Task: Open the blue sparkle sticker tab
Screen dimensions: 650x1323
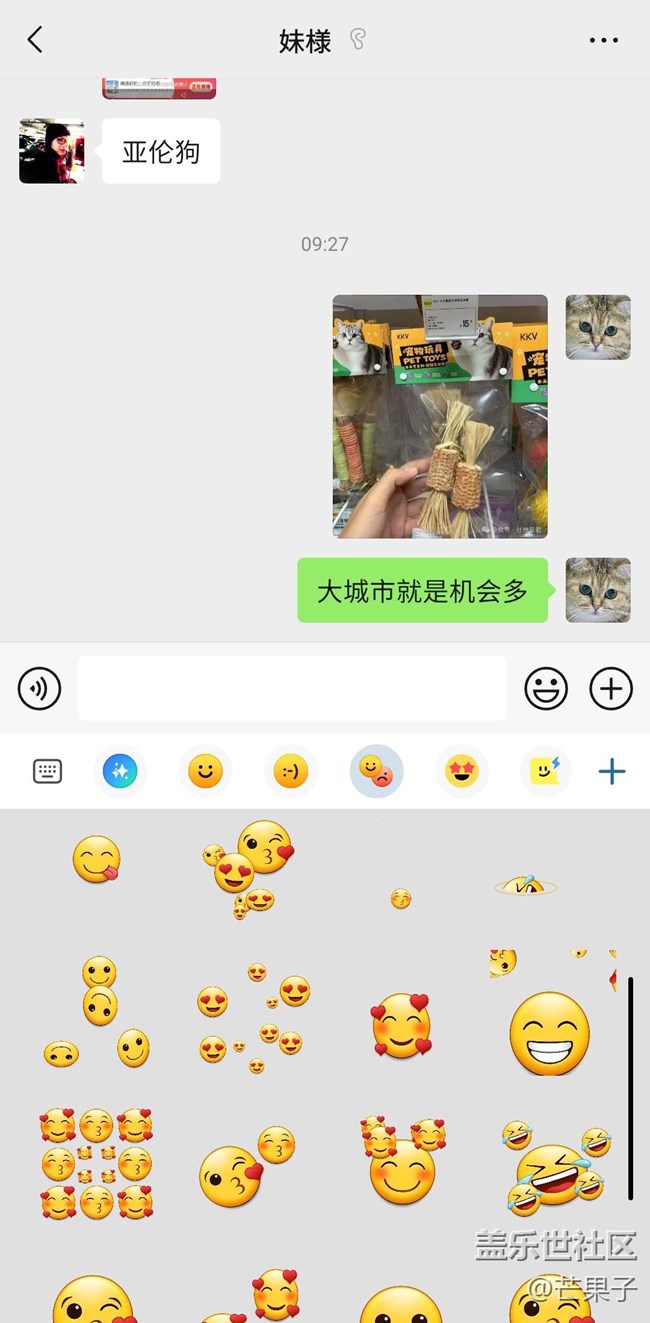Action: click(120, 771)
